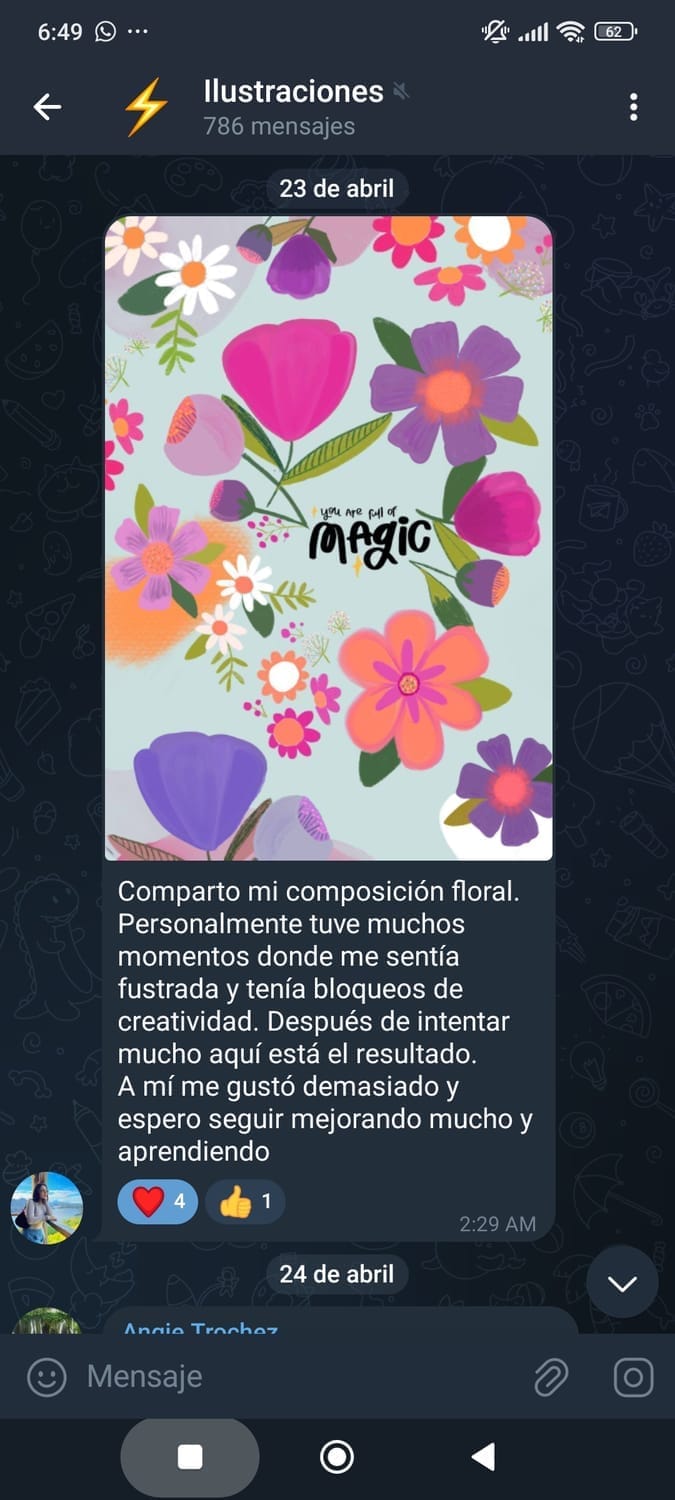
Task: Open Ilustraciones chat info header
Action: (292, 107)
